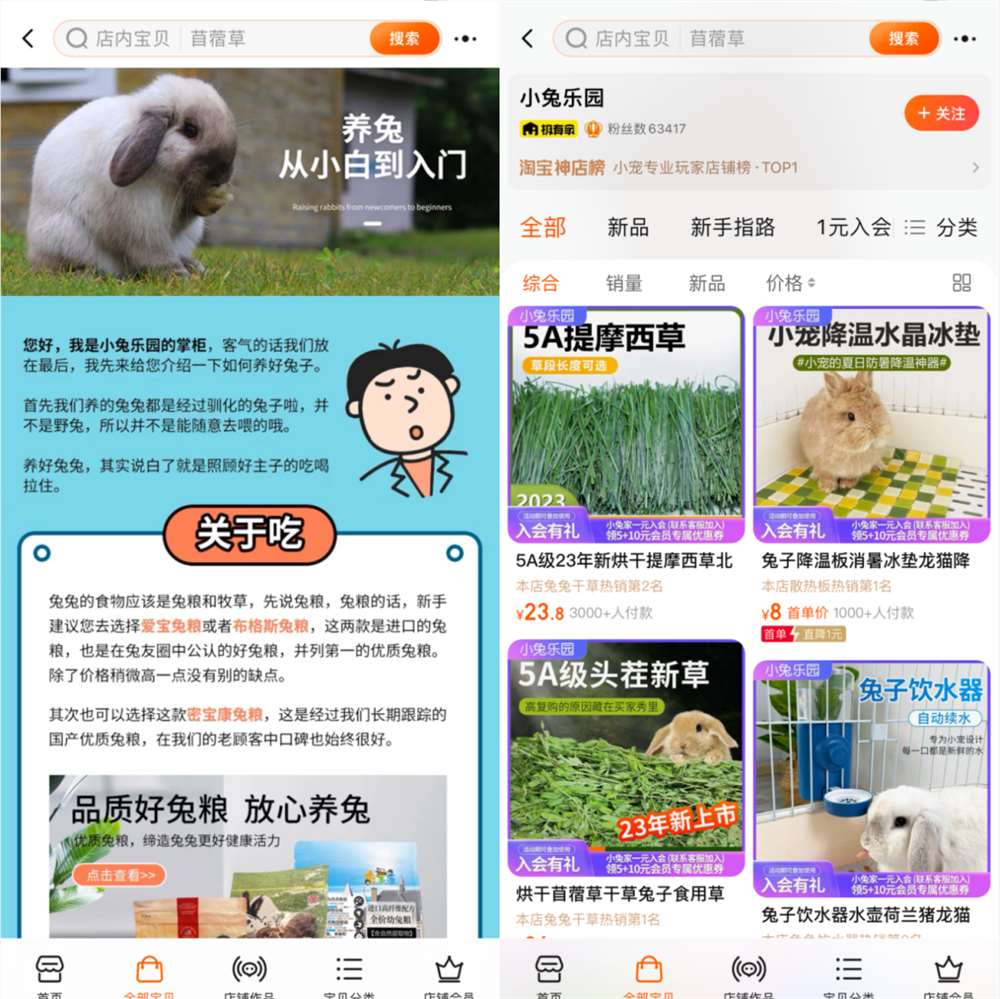Tap 点击查看>> on the rabbit food banner
Viewport: 1000px width, 999px height.
119,875
